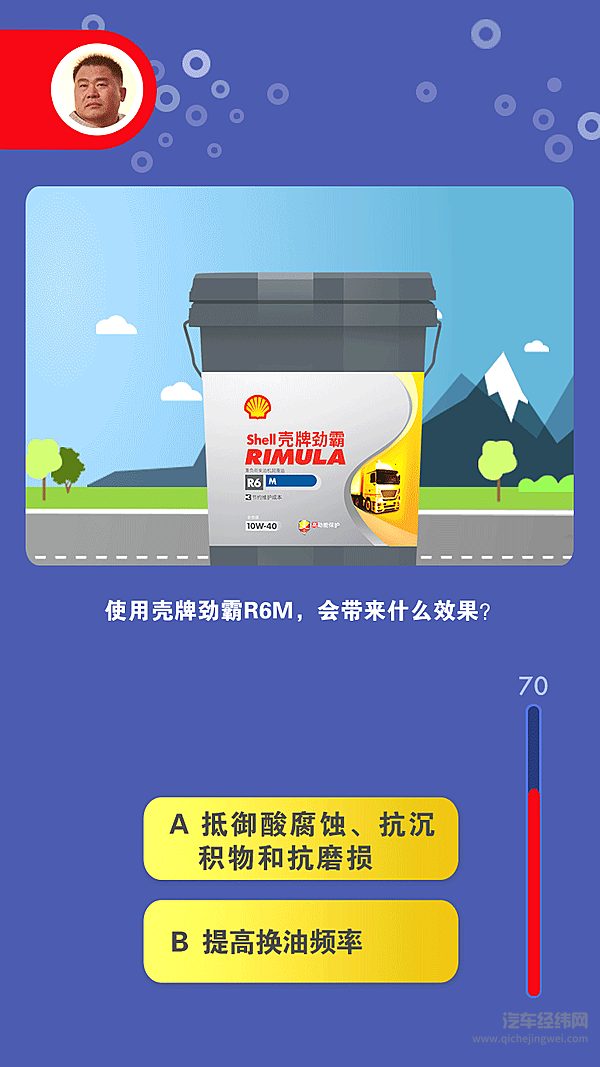Choose answer A 抵御酸腐蚀、抗沉积物和抗磨损
This screenshot has height=1067, width=600.
(x=300, y=839)
